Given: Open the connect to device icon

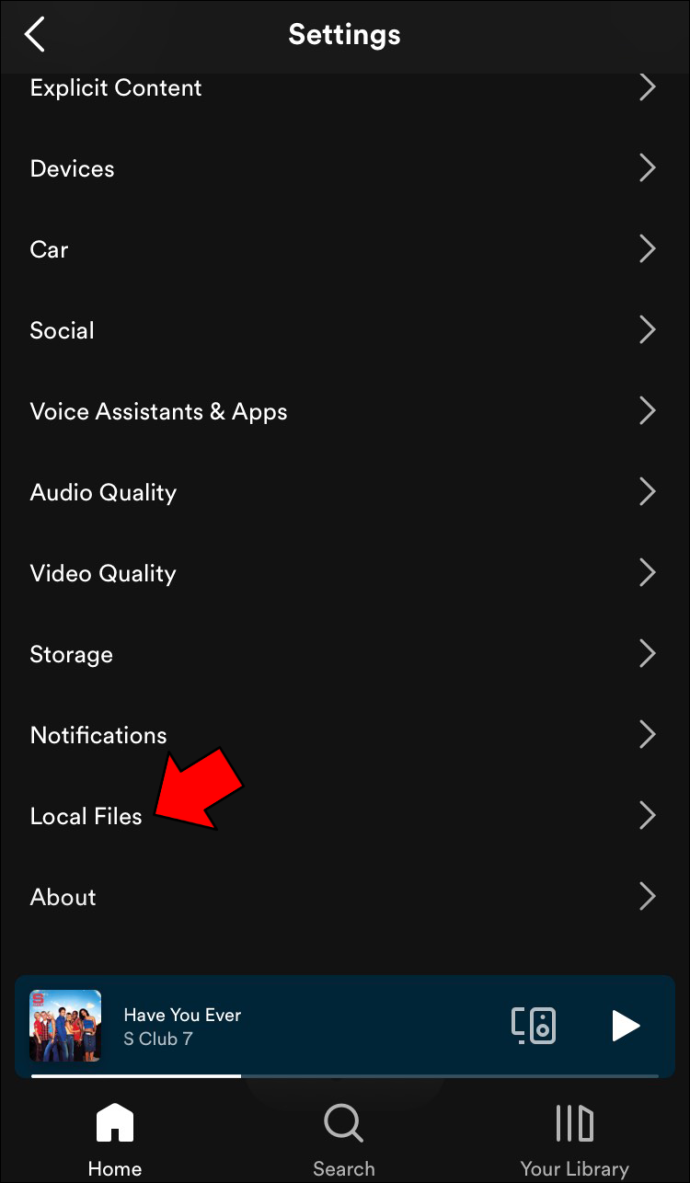Looking at the screenshot, I should 534,1026.
